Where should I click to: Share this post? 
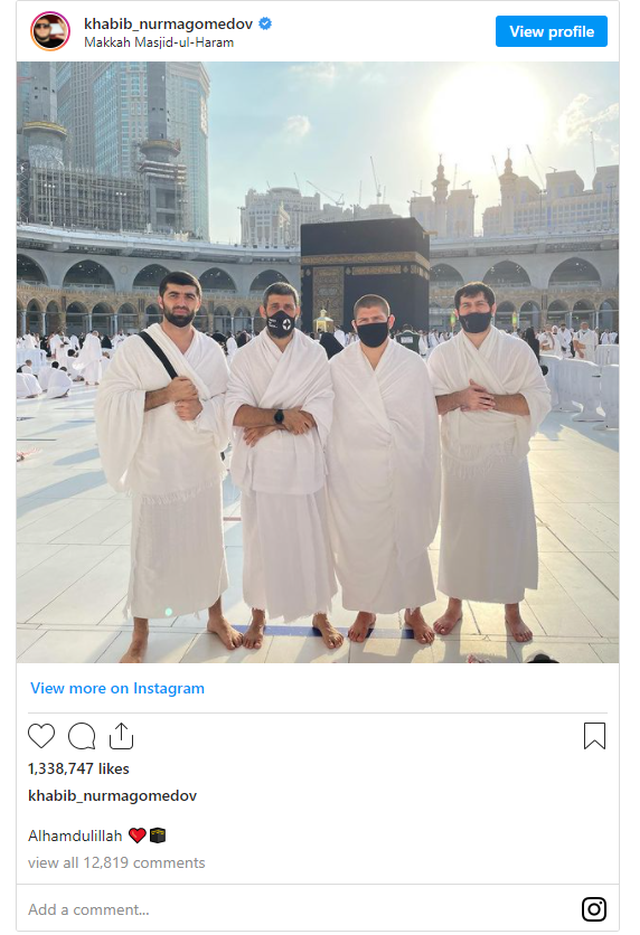121,737
